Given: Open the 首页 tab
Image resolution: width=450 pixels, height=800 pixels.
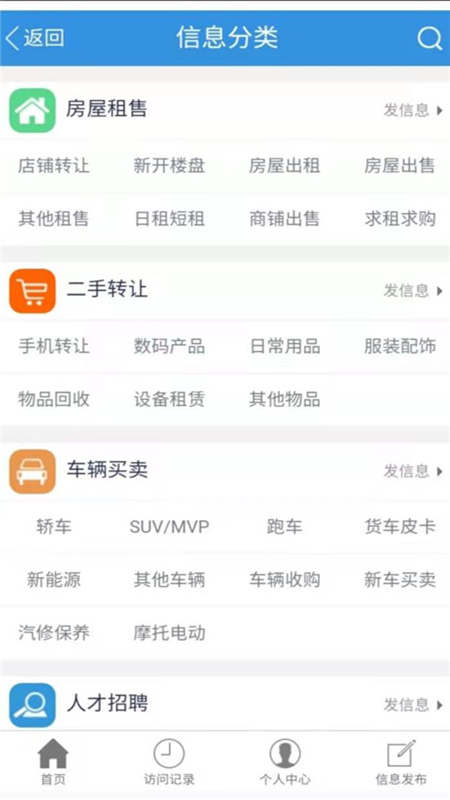Looking at the screenshot, I should 53,762.
